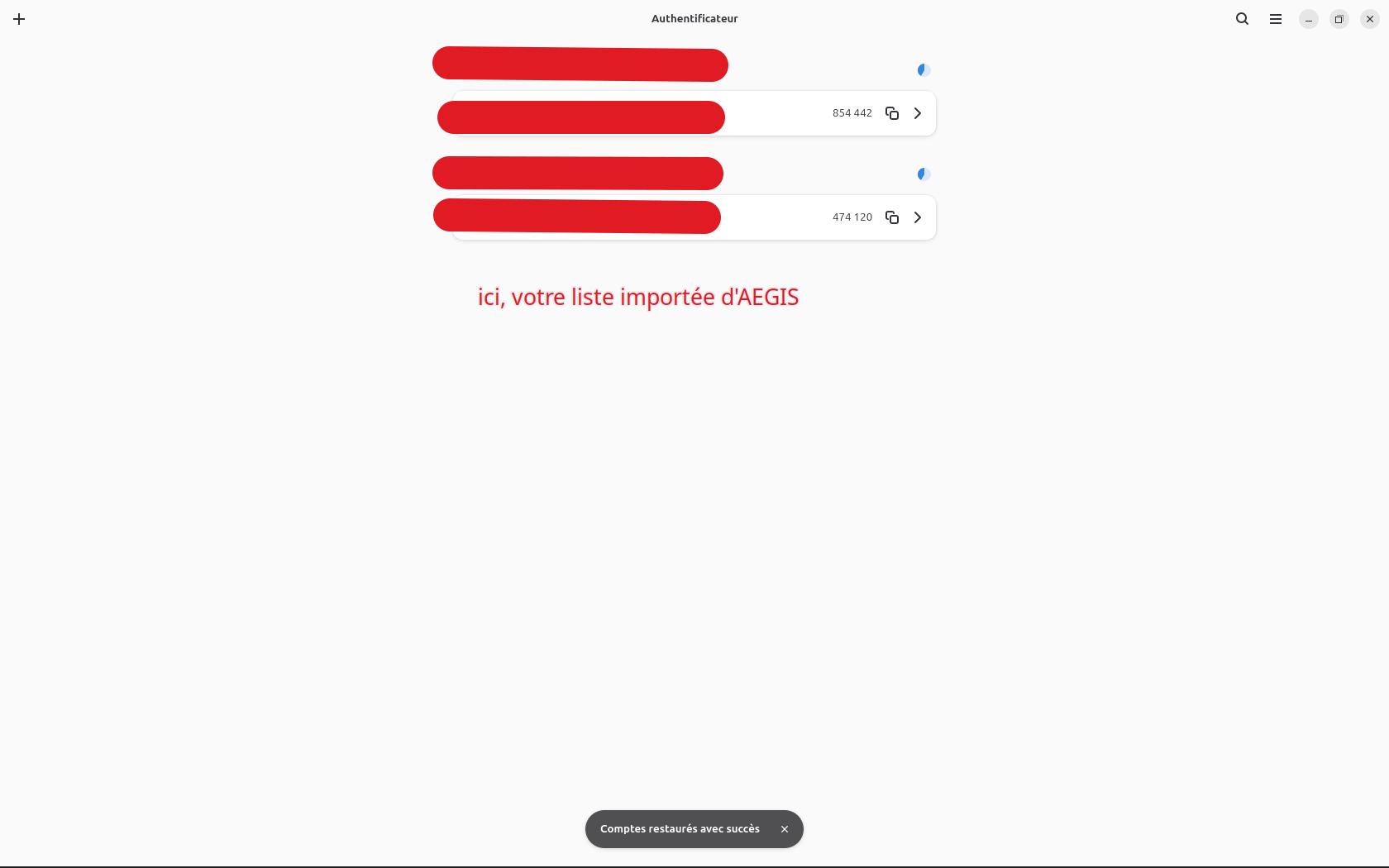Minimize the Authentificateur window
This screenshot has height=868, width=1389.
1309,19
